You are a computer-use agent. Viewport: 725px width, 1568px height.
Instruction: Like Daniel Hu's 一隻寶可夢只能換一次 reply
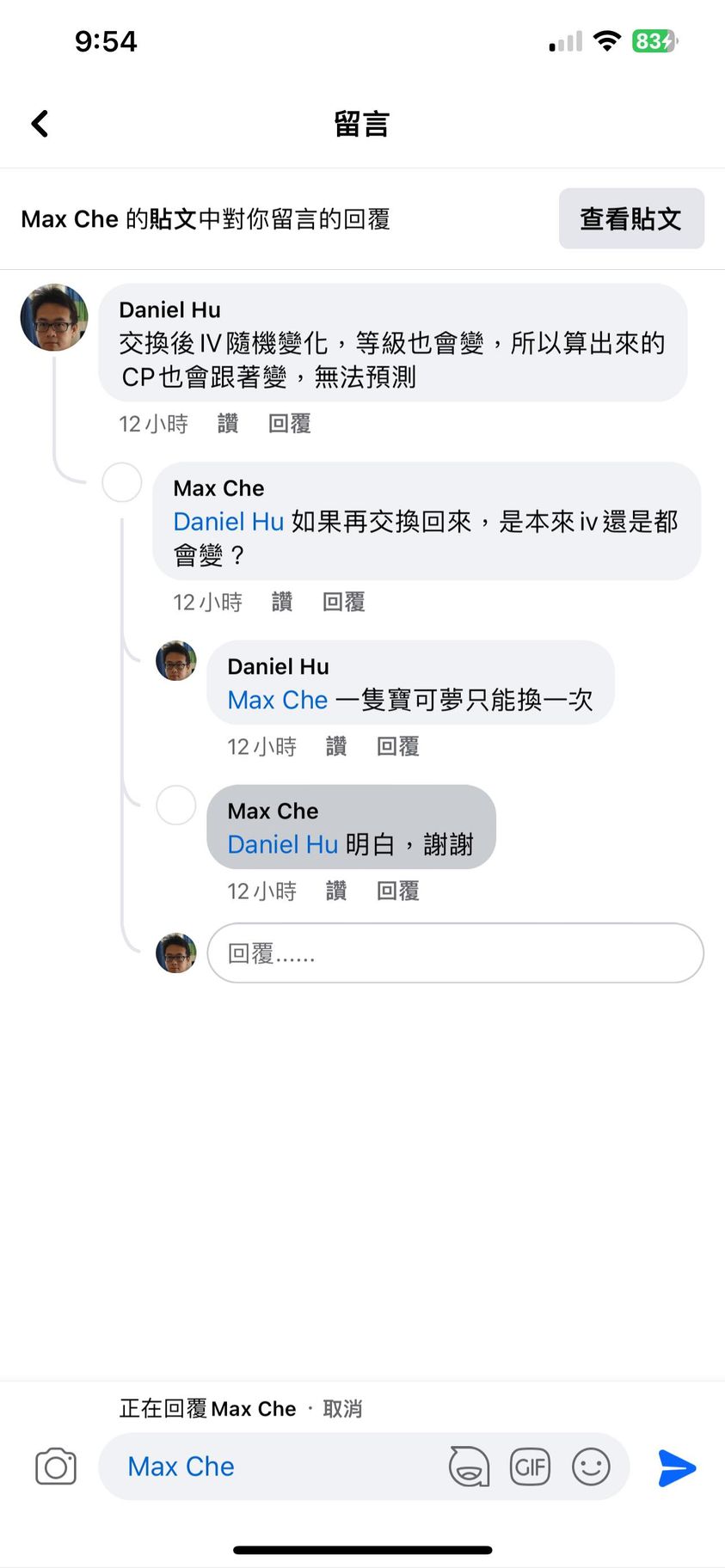336,747
